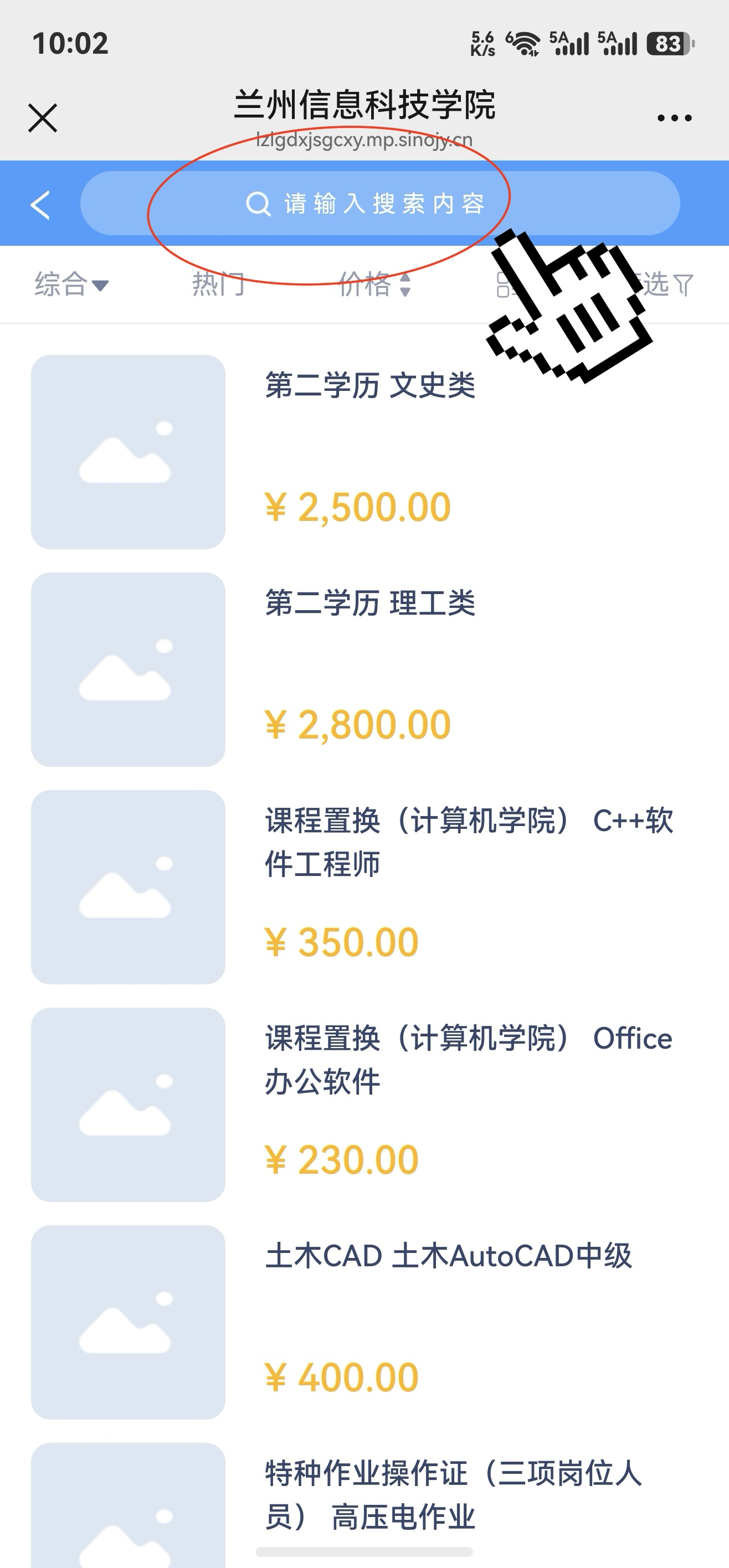The image size is (729, 1568).
Task: Sort the list by 价格
Action: (x=374, y=284)
